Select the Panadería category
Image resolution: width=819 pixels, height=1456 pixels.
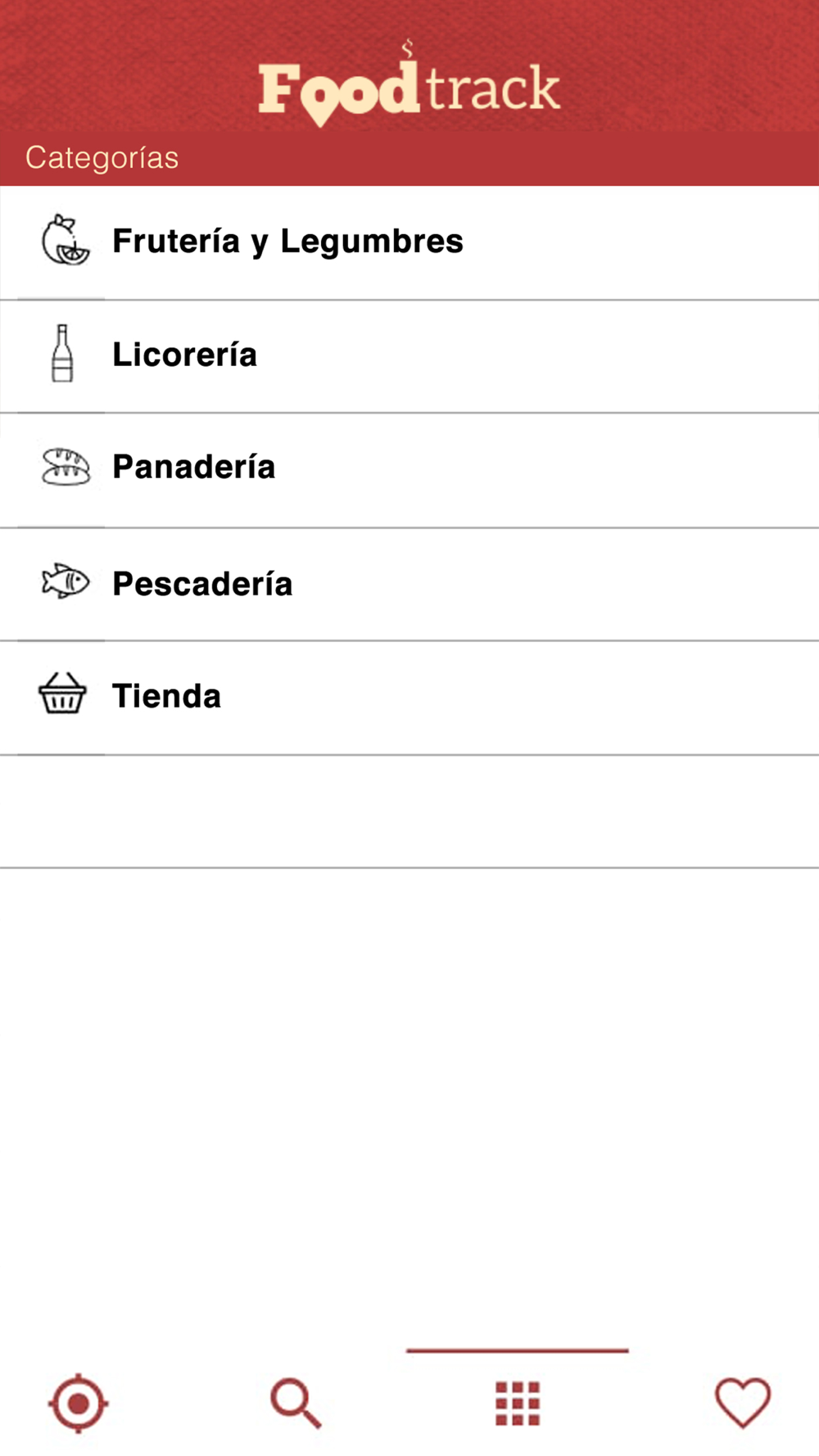409,470
